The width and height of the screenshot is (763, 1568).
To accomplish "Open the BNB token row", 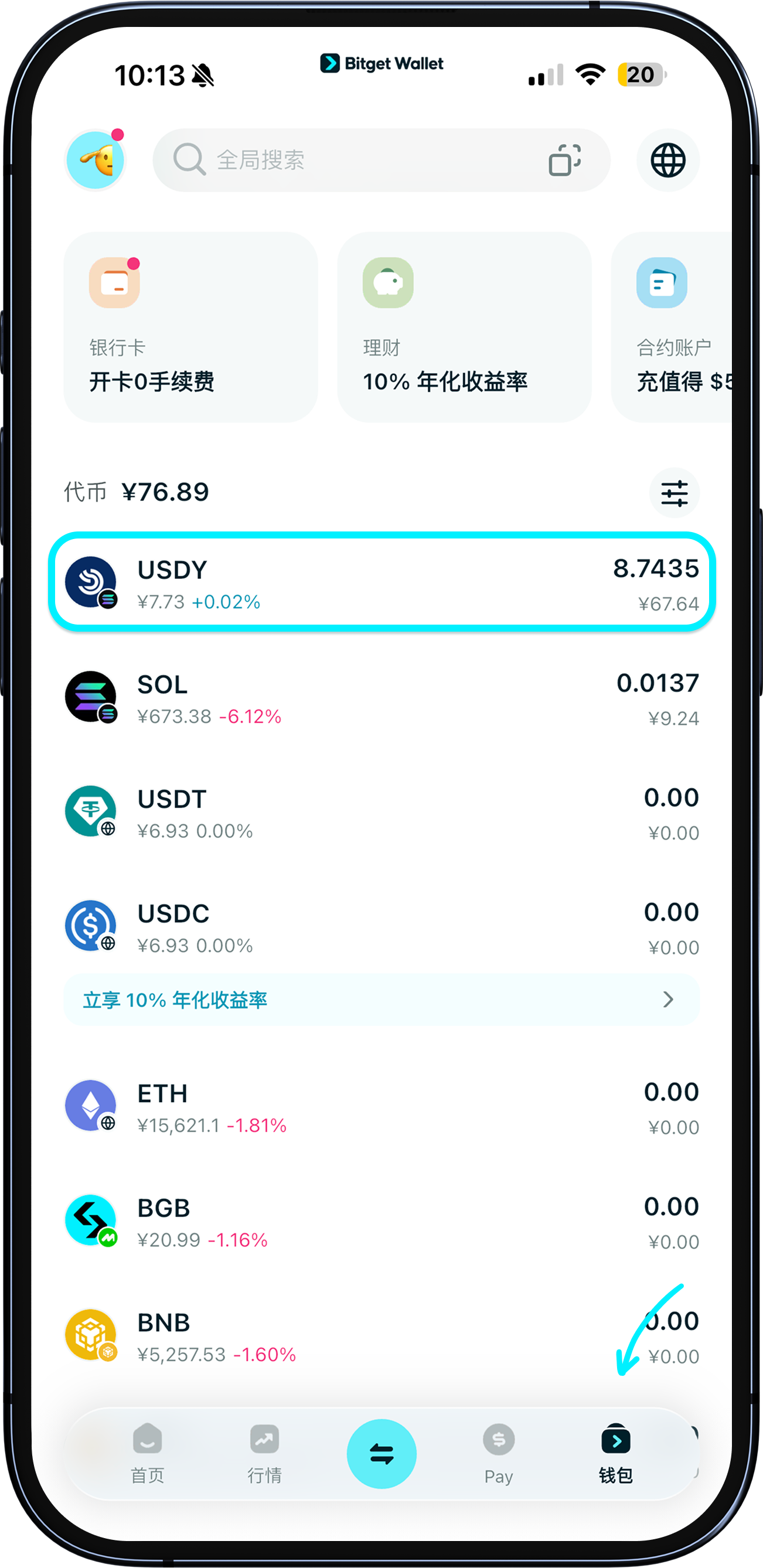I will click(382, 1335).
